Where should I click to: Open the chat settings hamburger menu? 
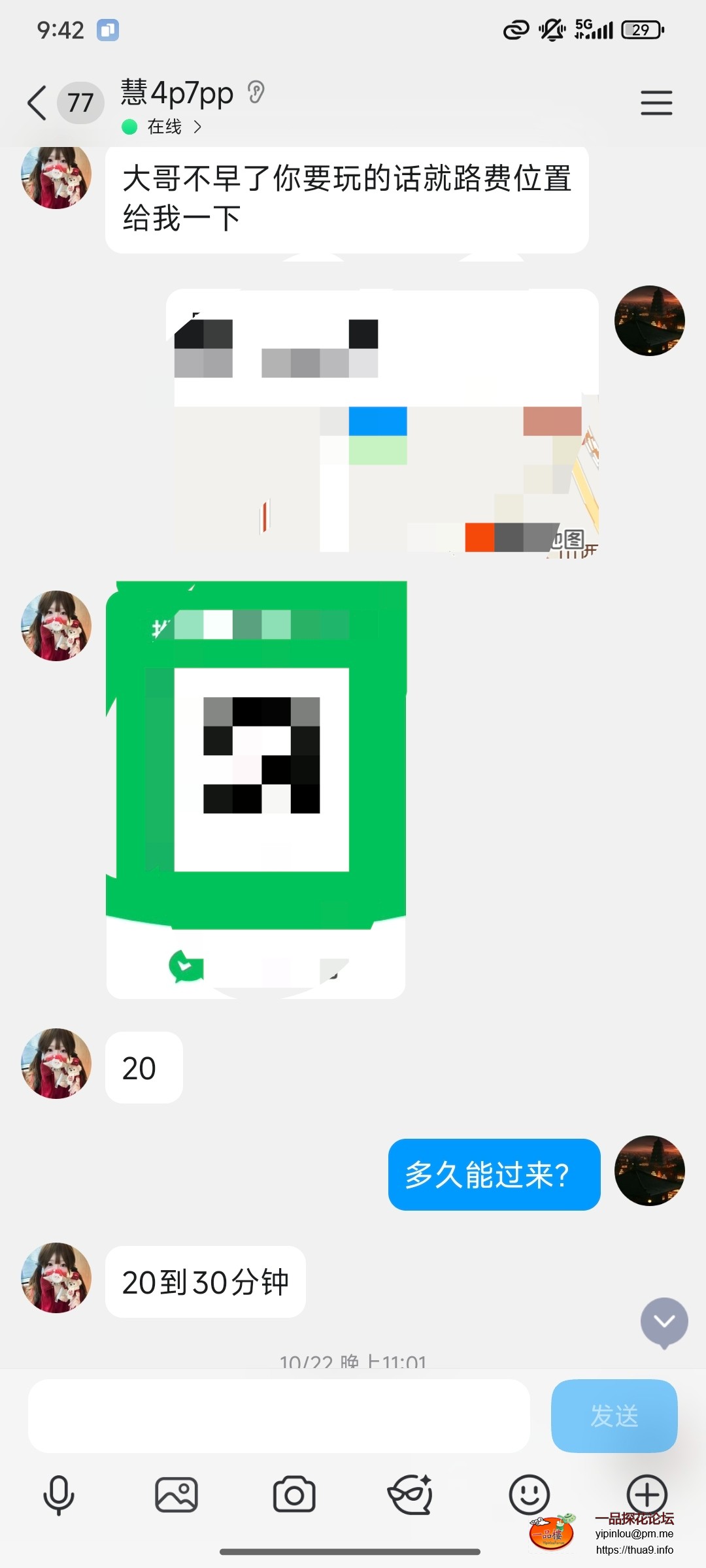[x=656, y=103]
